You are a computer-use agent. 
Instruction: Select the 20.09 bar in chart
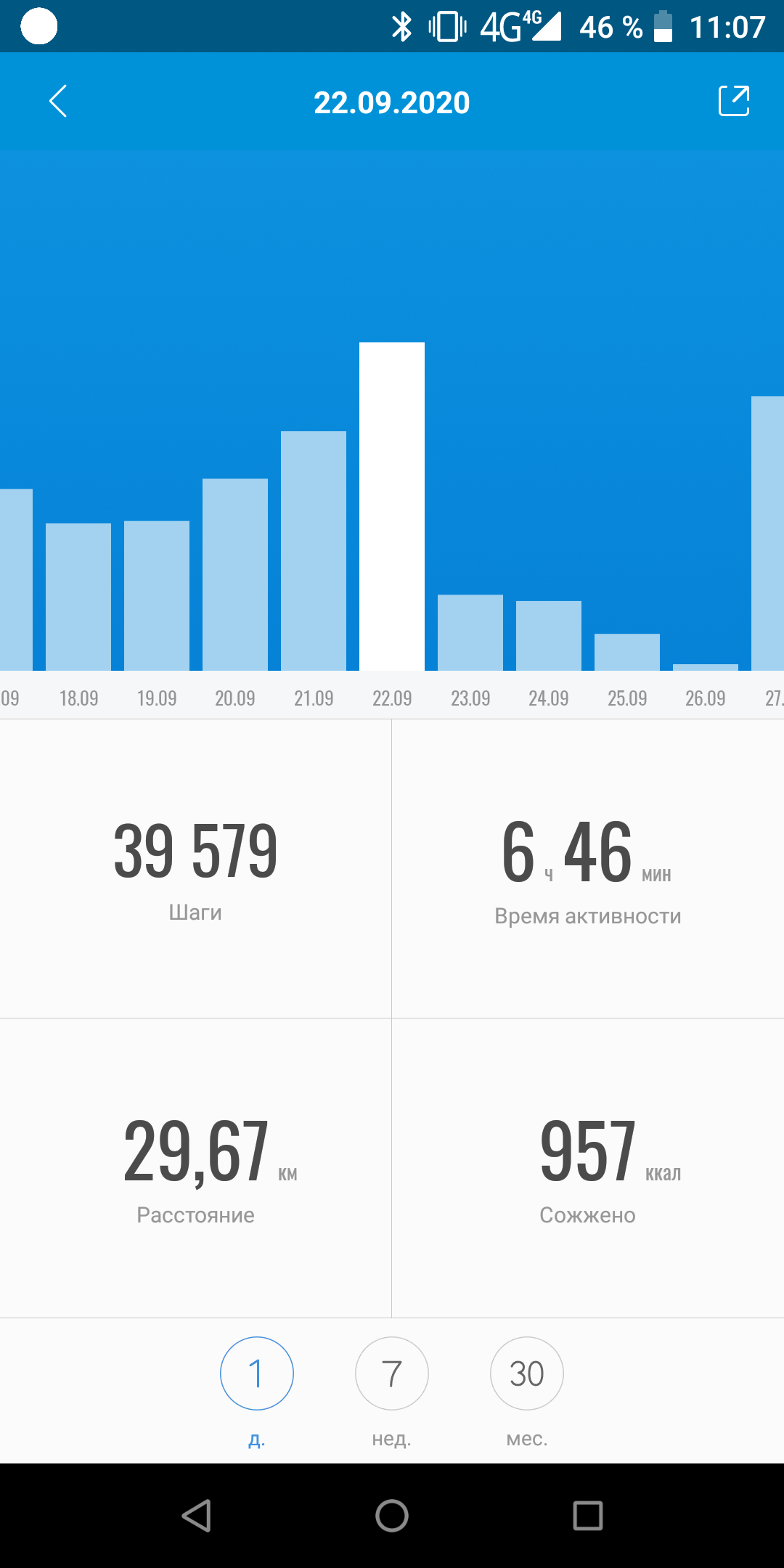(235, 575)
